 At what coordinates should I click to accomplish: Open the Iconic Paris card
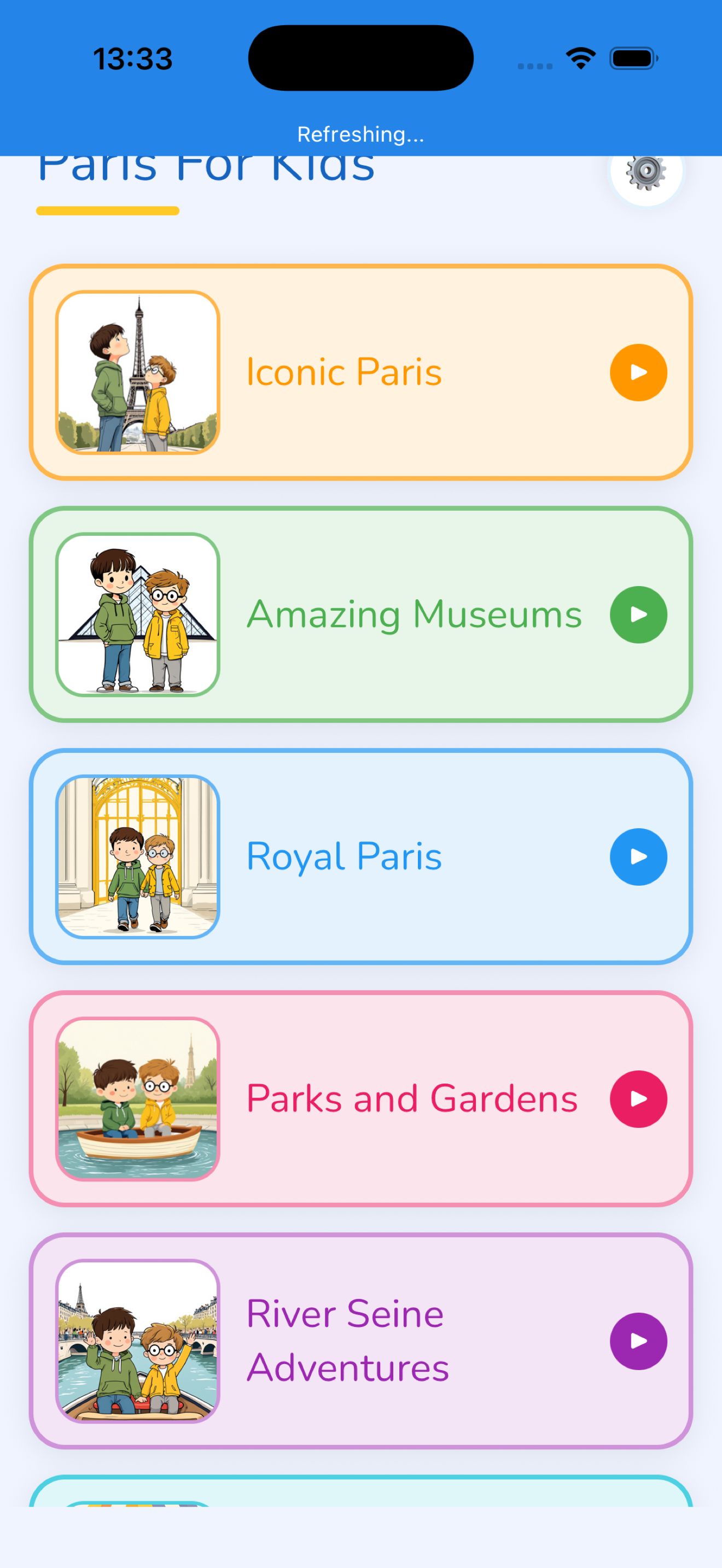[x=344, y=372]
